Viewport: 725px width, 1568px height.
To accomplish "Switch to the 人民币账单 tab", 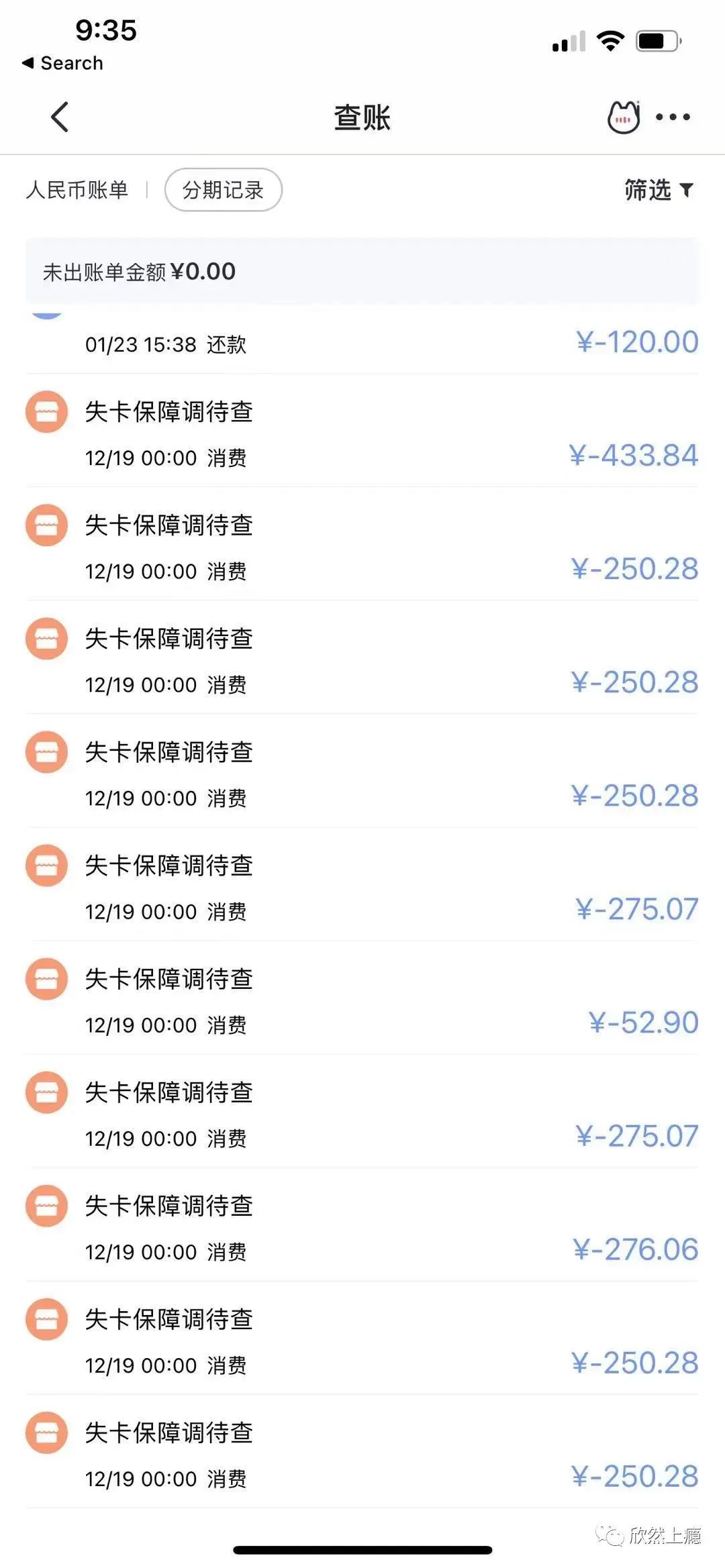I will pos(77,190).
